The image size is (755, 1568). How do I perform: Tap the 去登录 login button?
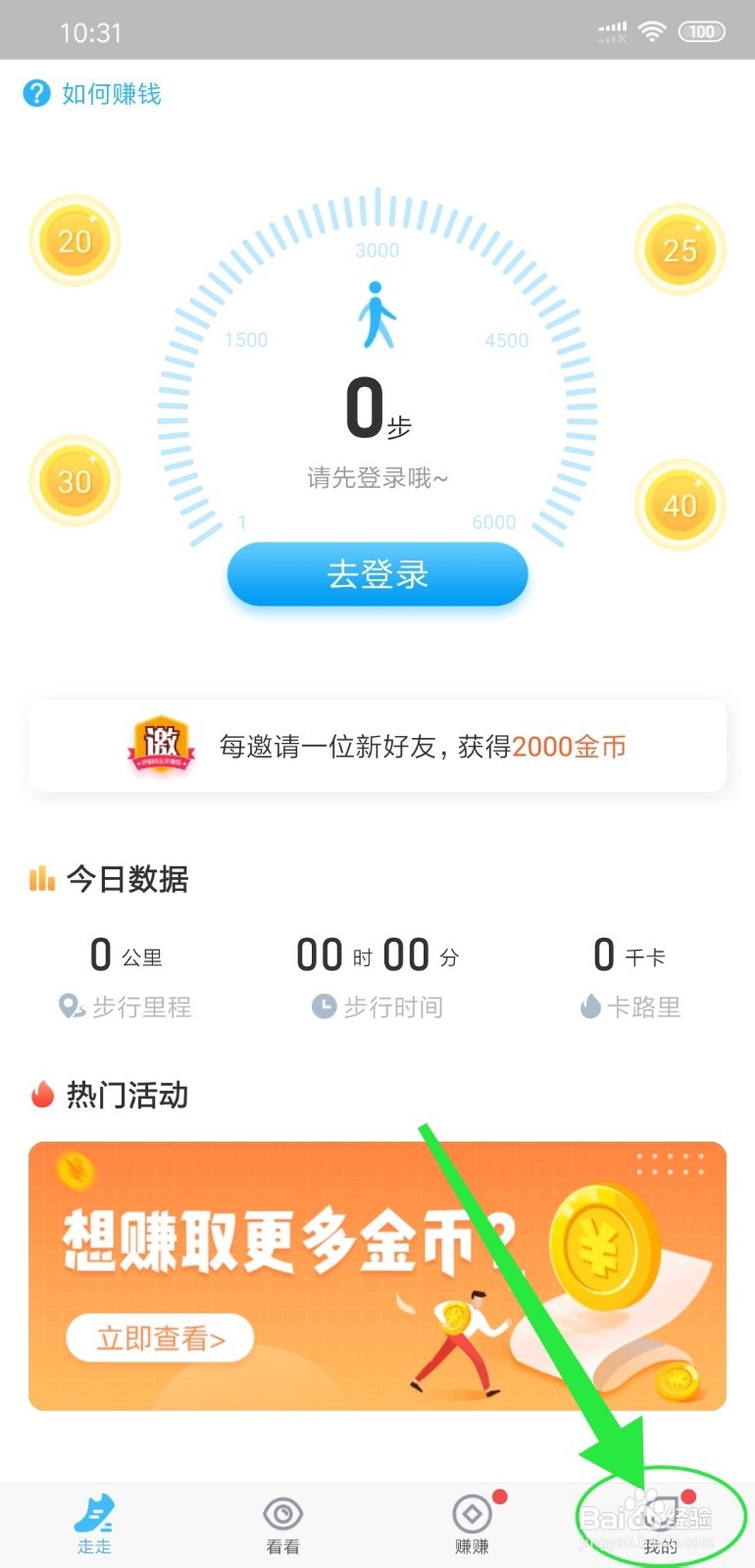point(377,574)
